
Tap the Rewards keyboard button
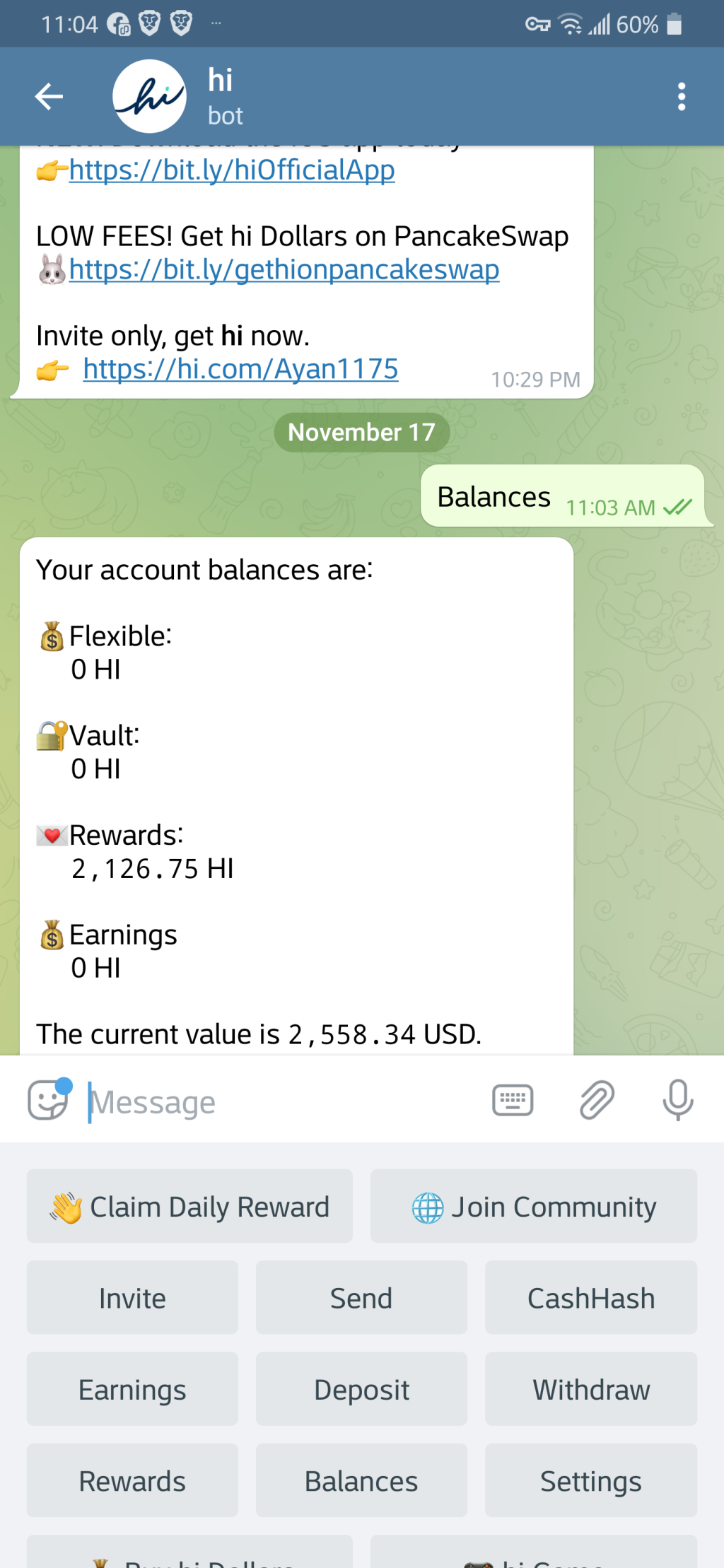[x=132, y=1480]
